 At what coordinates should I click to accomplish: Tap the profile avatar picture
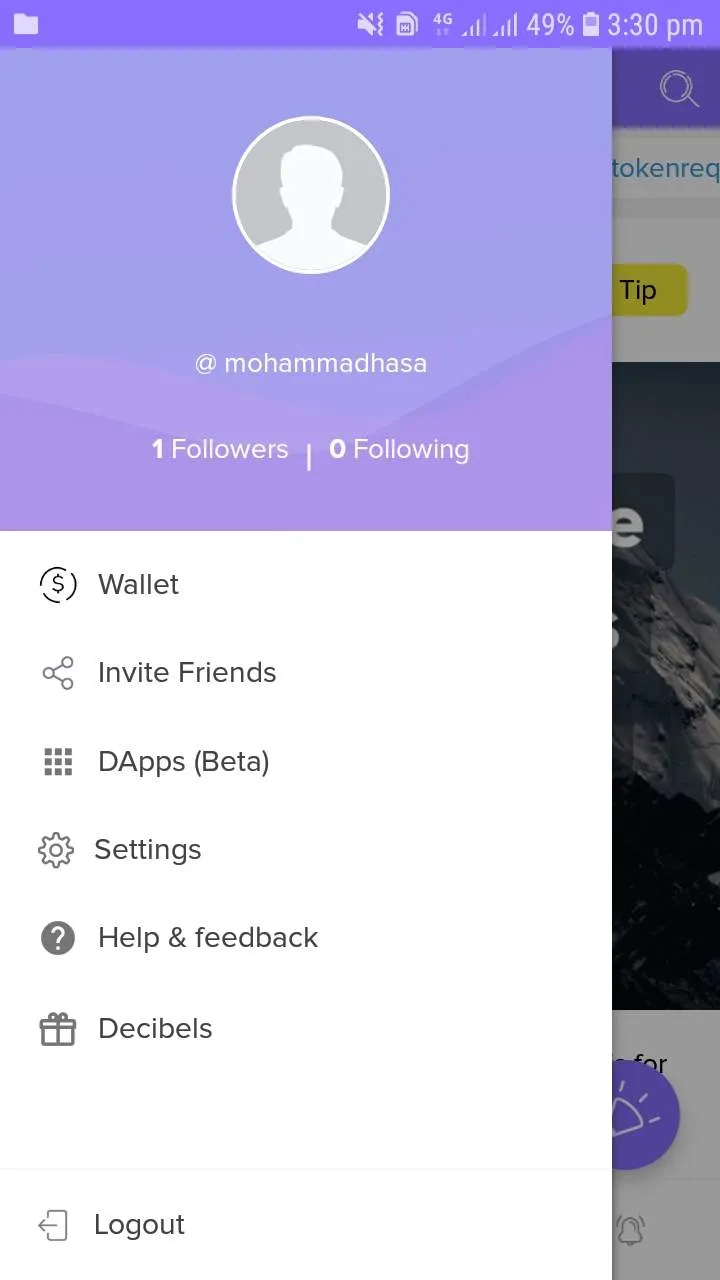coord(311,195)
